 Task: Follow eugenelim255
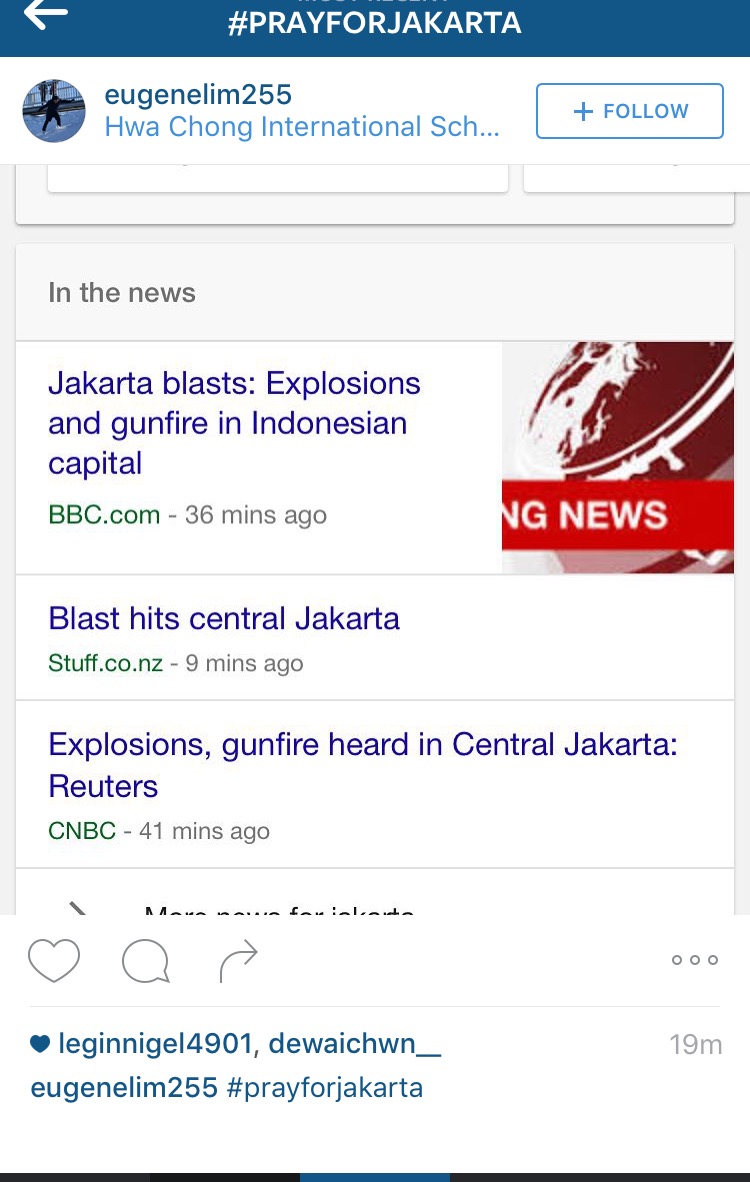(629, 111)
